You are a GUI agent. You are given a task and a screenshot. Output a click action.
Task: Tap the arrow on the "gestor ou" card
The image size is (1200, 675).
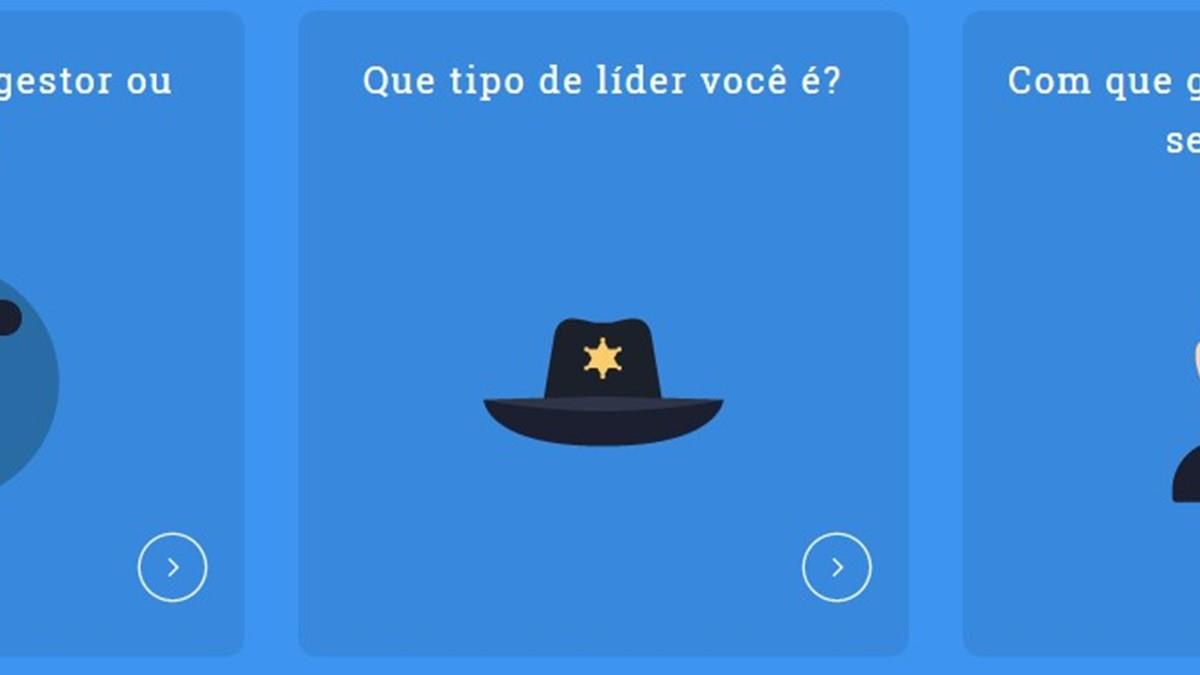(x=172, y=568)
